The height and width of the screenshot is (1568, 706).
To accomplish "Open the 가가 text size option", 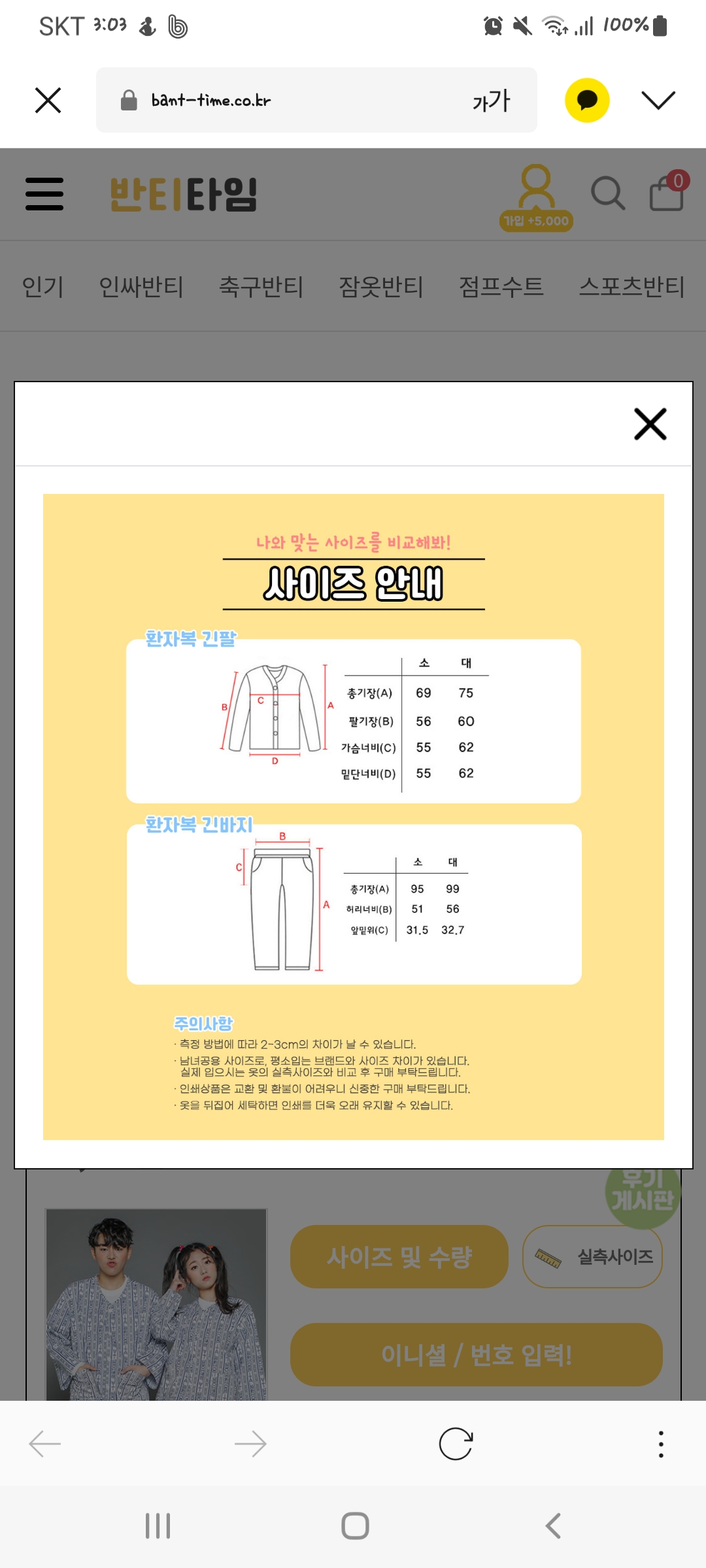I will pyautogui.click(x=491, y=101).
